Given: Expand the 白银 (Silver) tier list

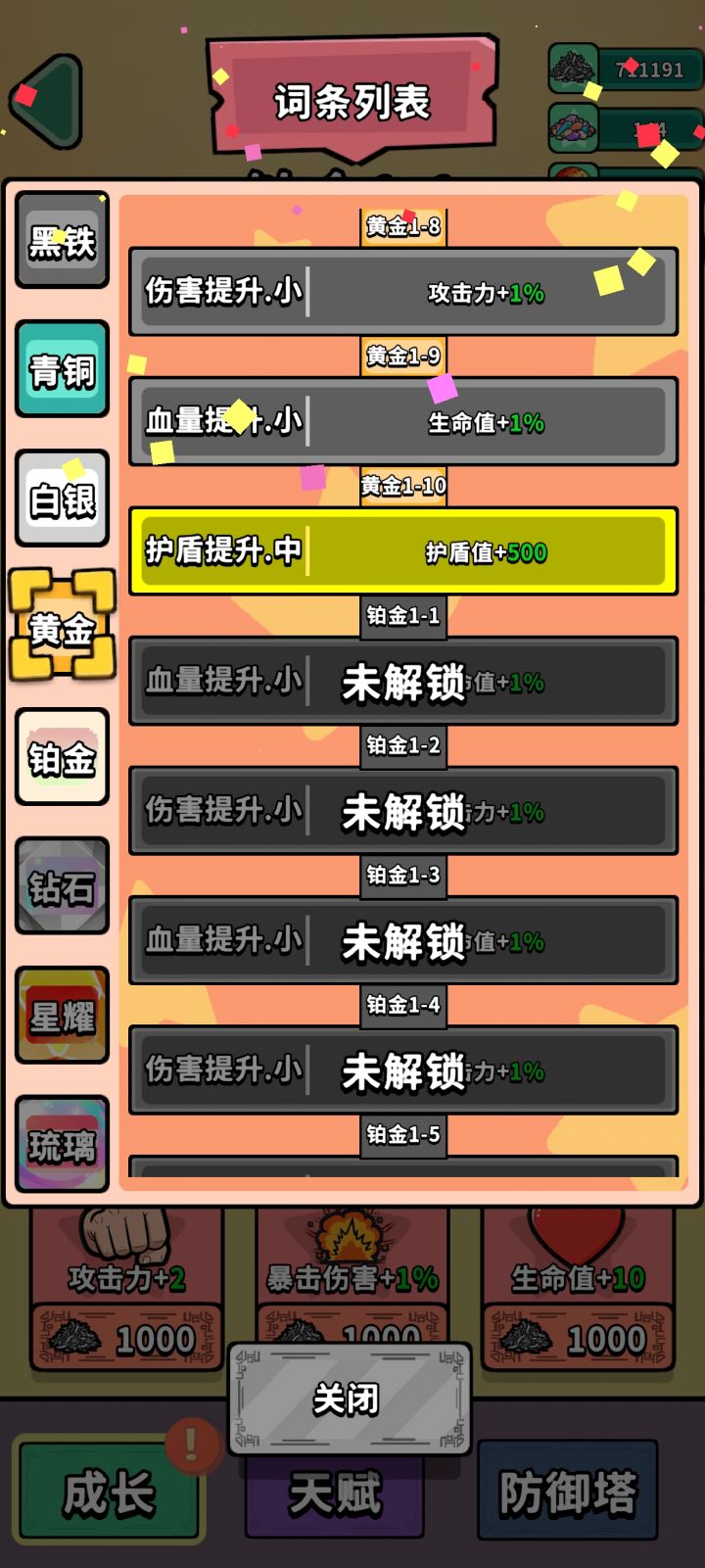Looking at the screenshot, I should click(x=62, y=501).
